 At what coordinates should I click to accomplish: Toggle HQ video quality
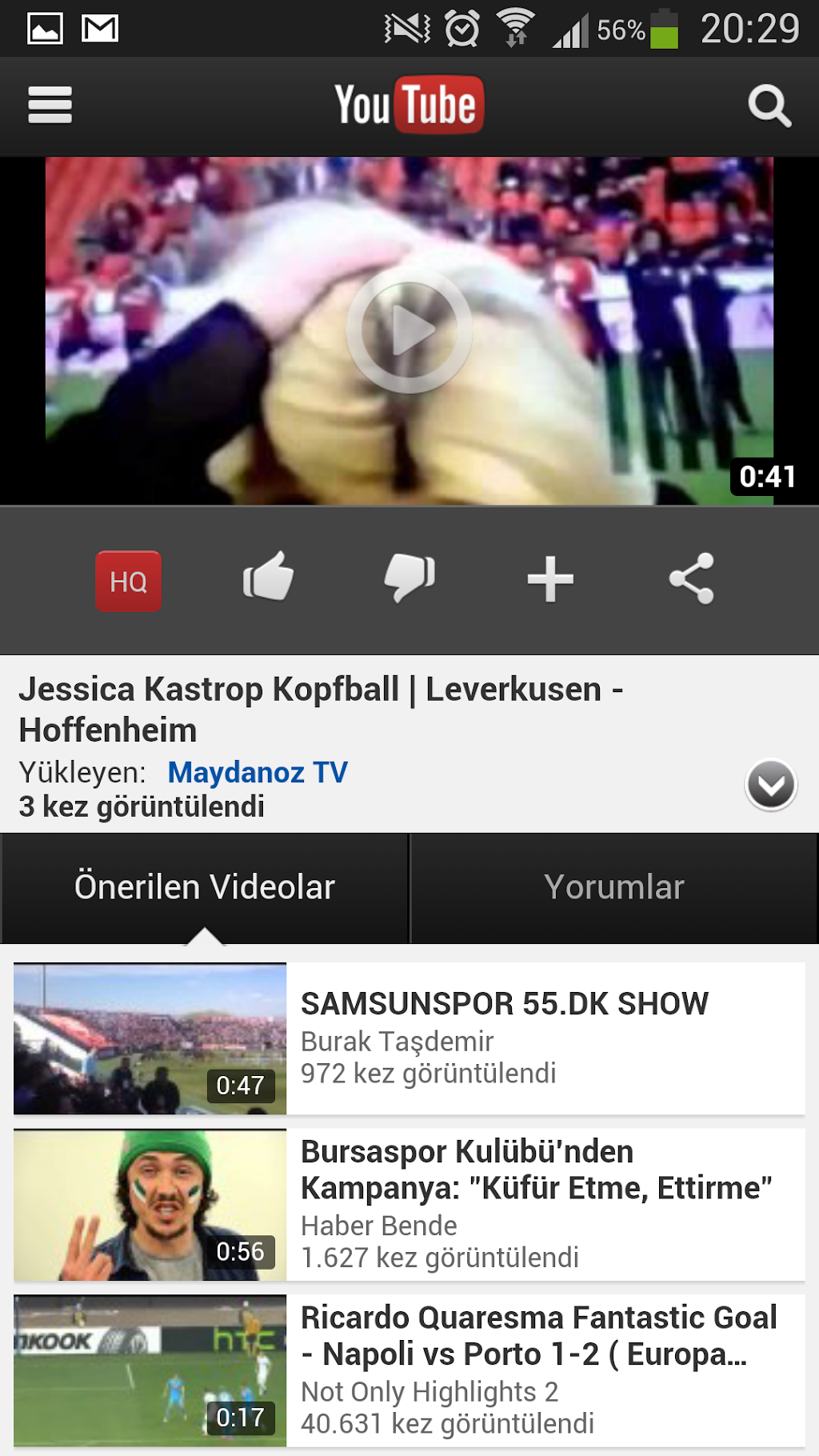click(x=128, y=582)
